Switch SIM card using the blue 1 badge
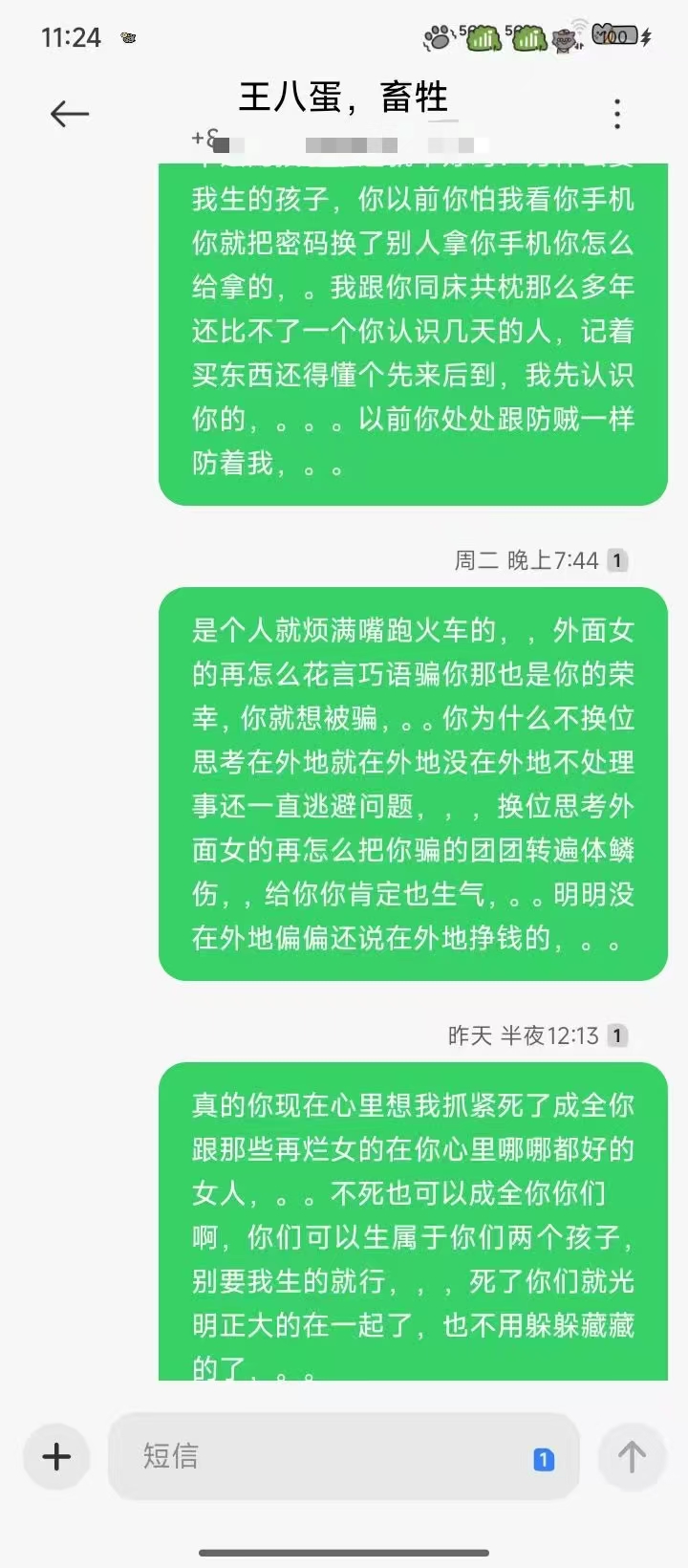Image resolution: width=688 pixels, height=1568 pixels. (x=544, y=1459)
